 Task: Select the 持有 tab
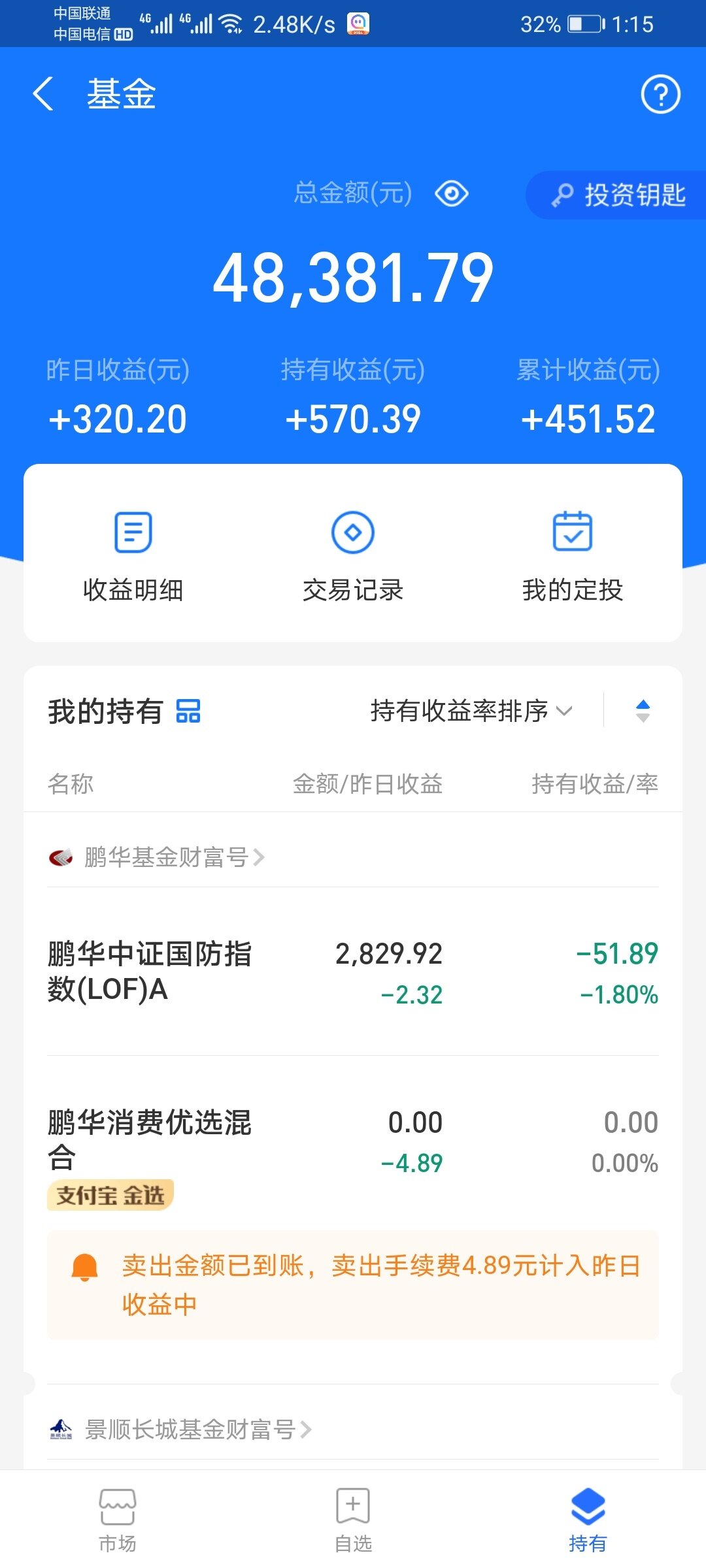coord(588,1520)
